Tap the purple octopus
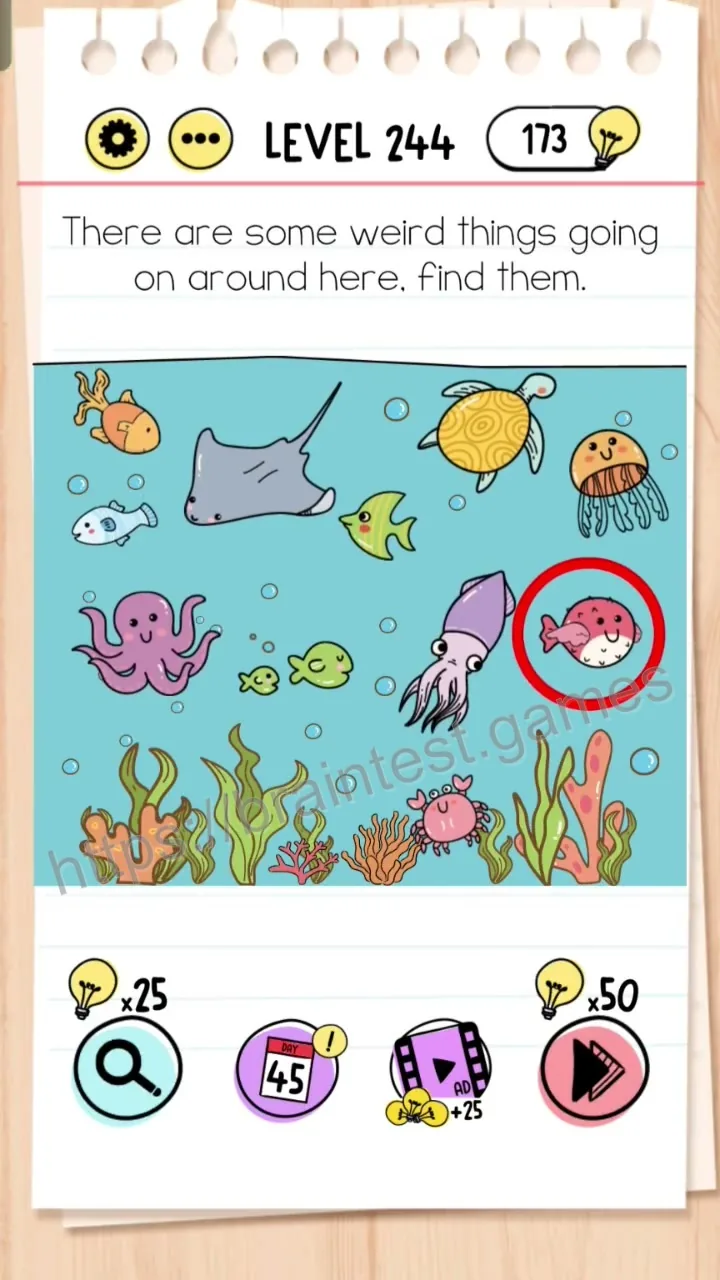The width and height of the screenshot is (720, 1280). point(147,642)
